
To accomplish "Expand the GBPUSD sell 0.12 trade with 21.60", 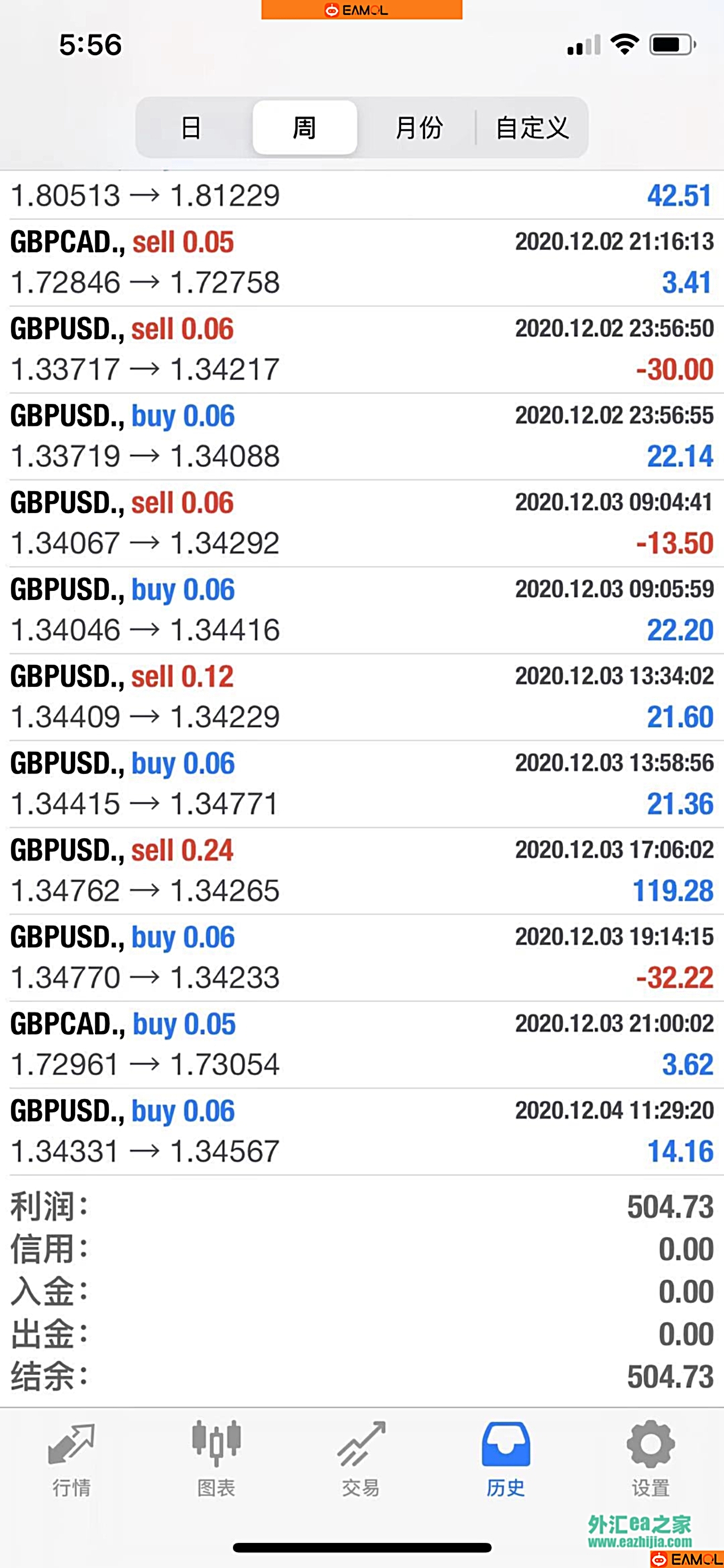I will click(362, 697).
